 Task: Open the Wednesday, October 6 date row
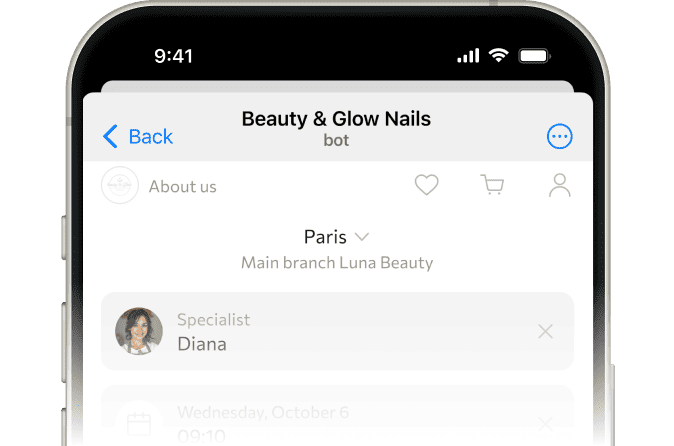pos(300,420)
